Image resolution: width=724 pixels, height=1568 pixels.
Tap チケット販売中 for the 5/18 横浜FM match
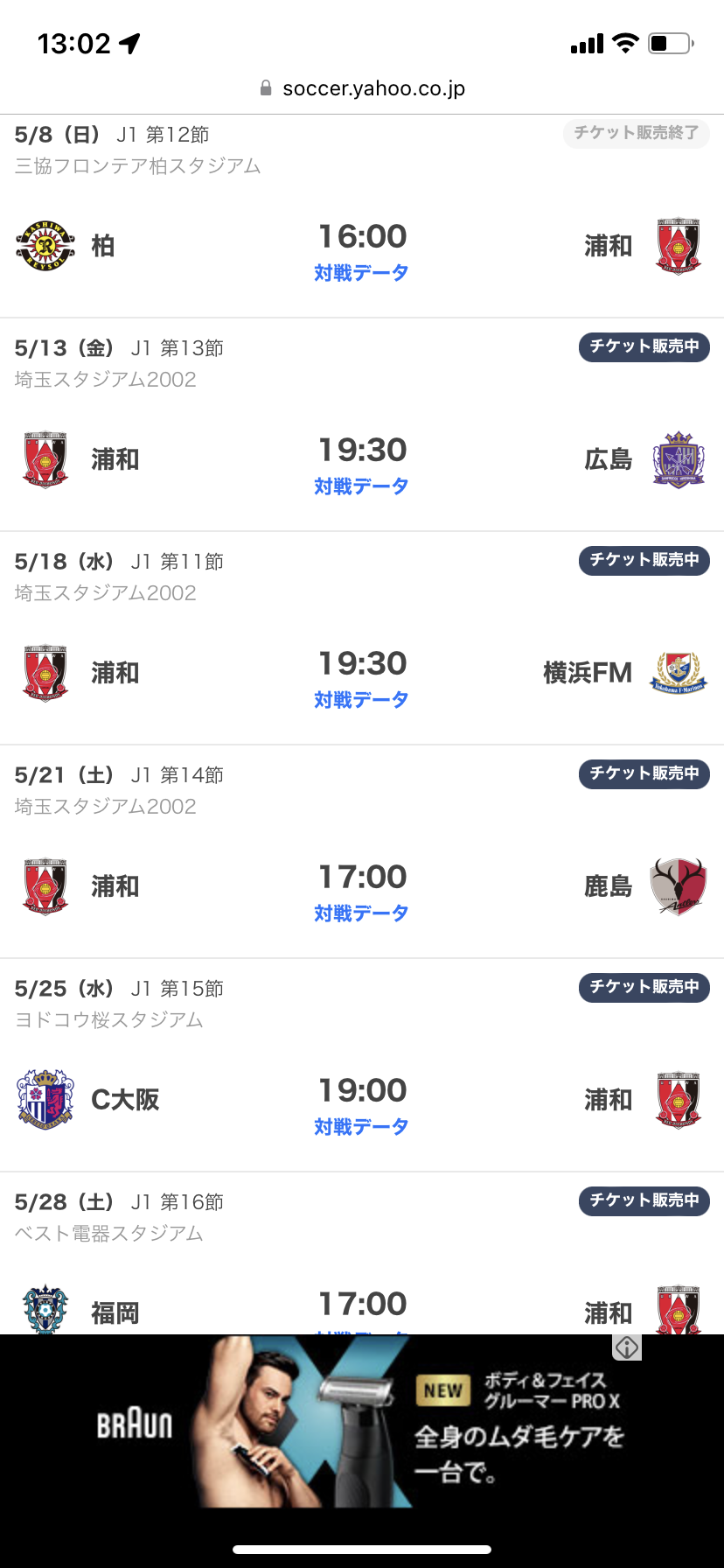click(644, 560)
